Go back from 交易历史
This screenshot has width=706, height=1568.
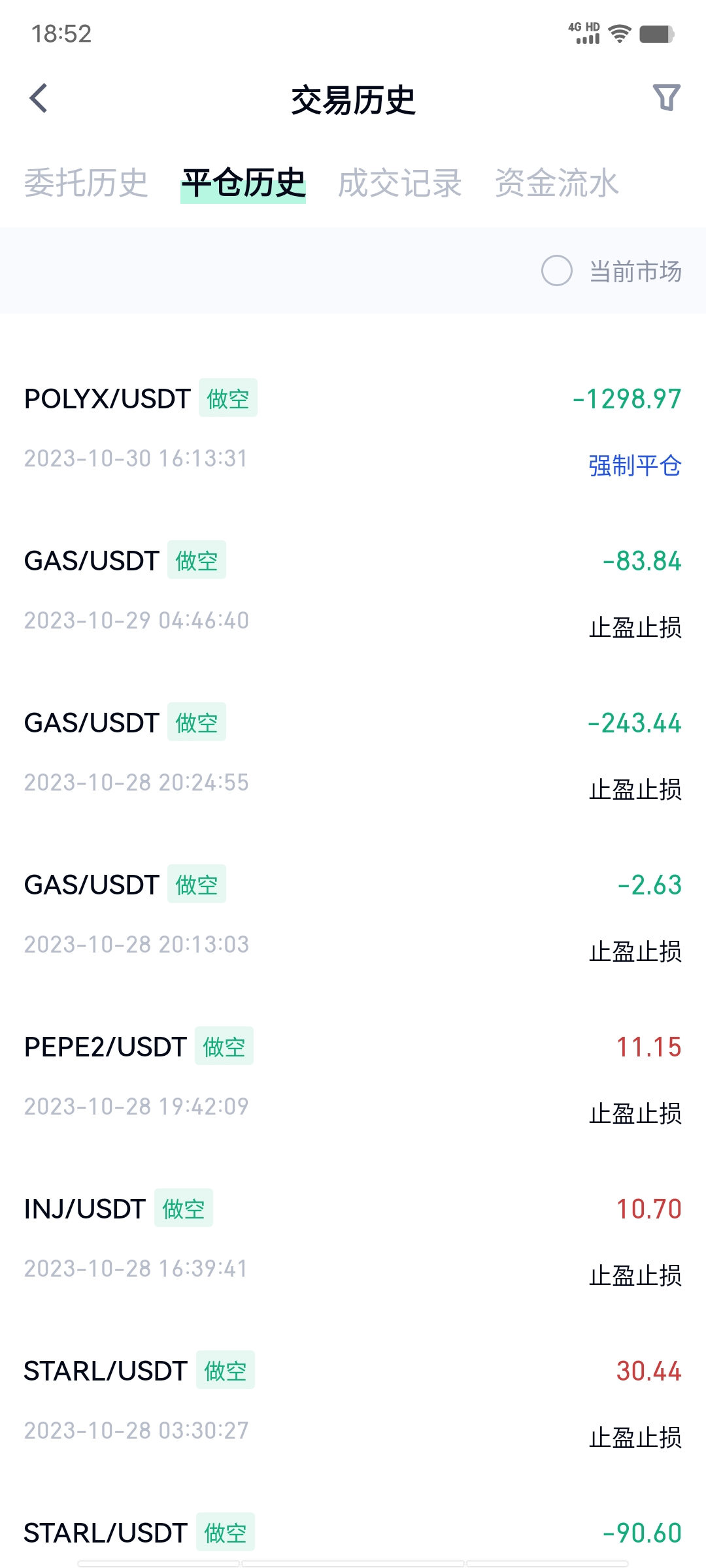[39, 99]
